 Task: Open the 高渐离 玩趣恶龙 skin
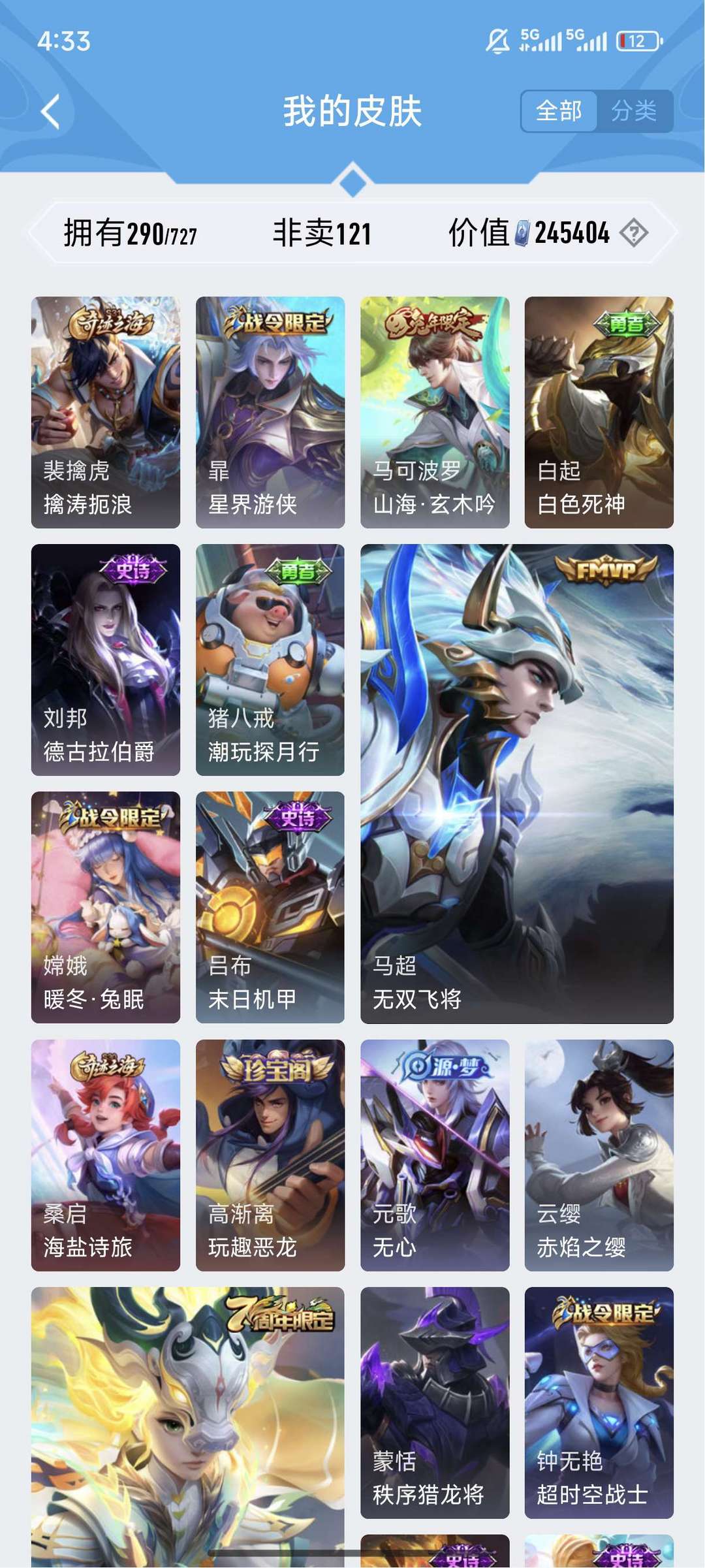pyautogui.click(x=270, y=1155)
